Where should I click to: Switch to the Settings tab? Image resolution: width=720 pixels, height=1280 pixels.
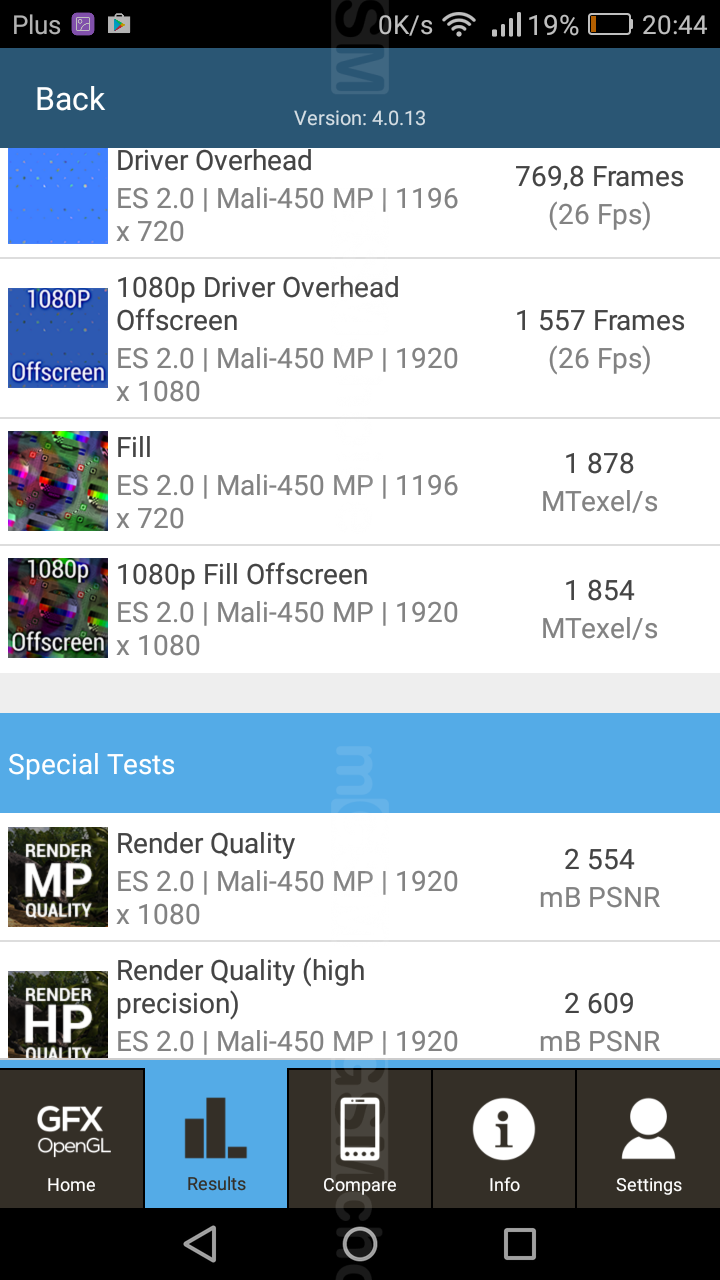click(x=648, y=1139)
